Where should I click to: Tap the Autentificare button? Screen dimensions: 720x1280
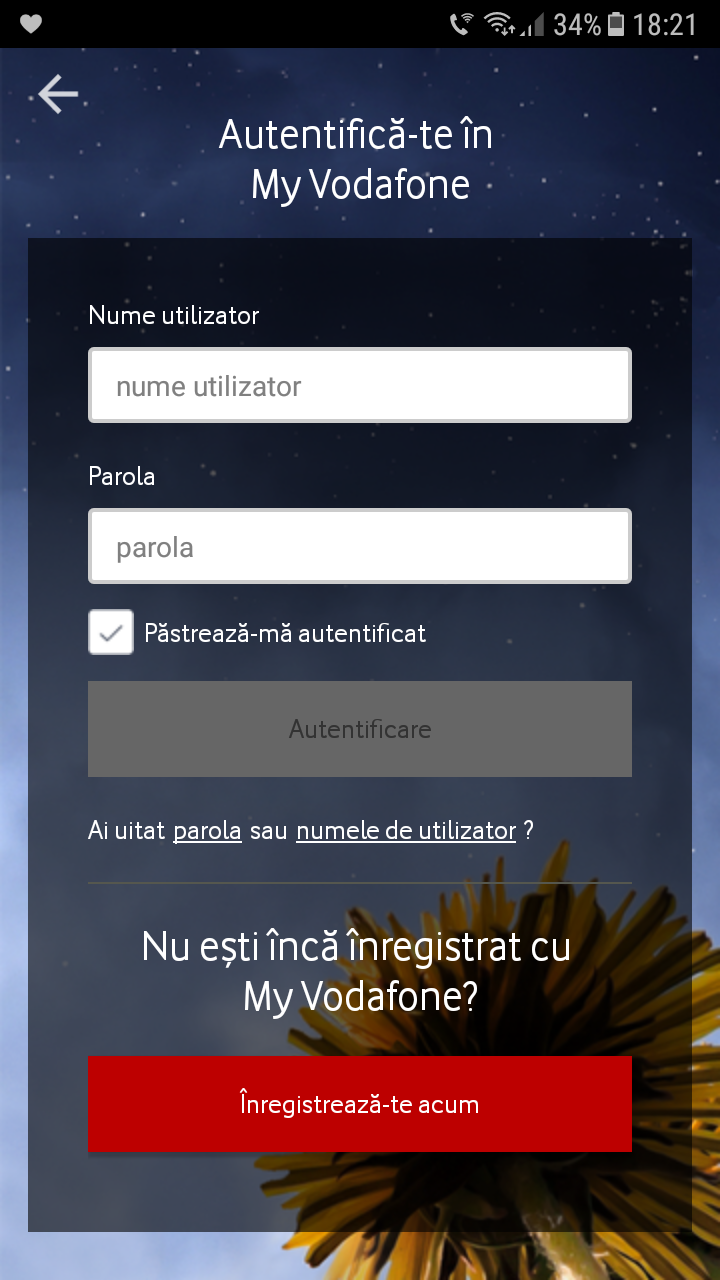[360, 729]
